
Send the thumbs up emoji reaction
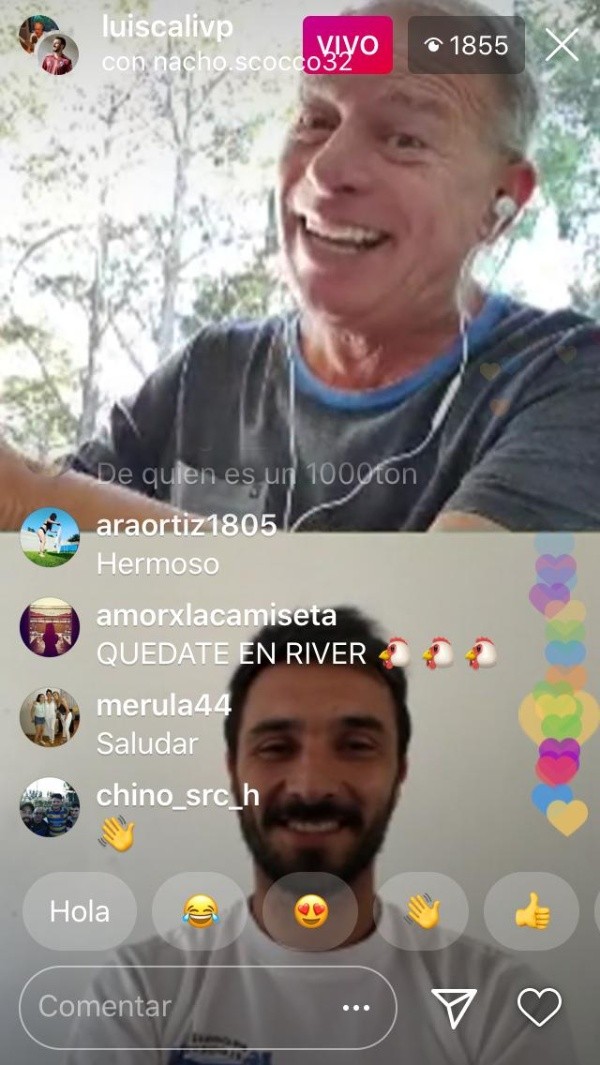[531, 911]
